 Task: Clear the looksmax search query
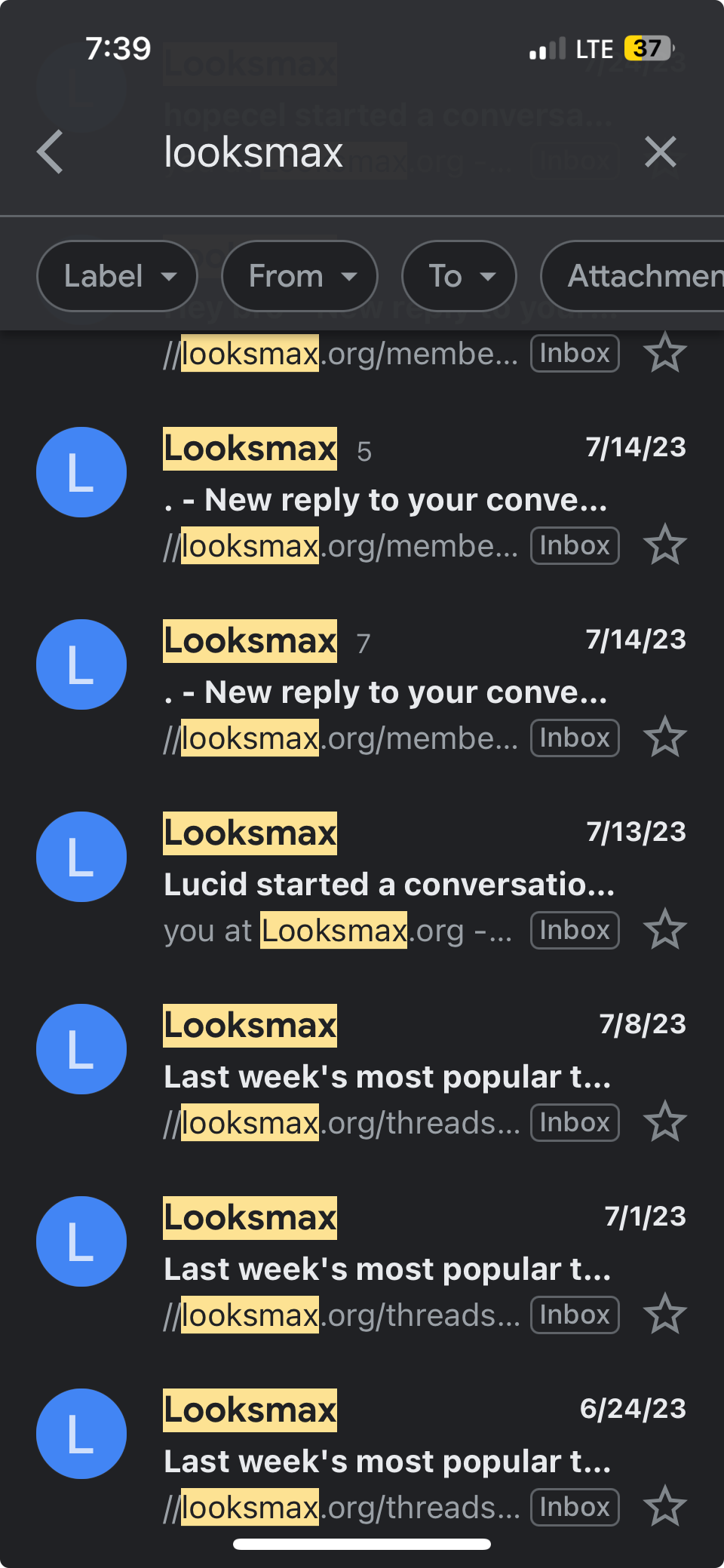(661, 152)
